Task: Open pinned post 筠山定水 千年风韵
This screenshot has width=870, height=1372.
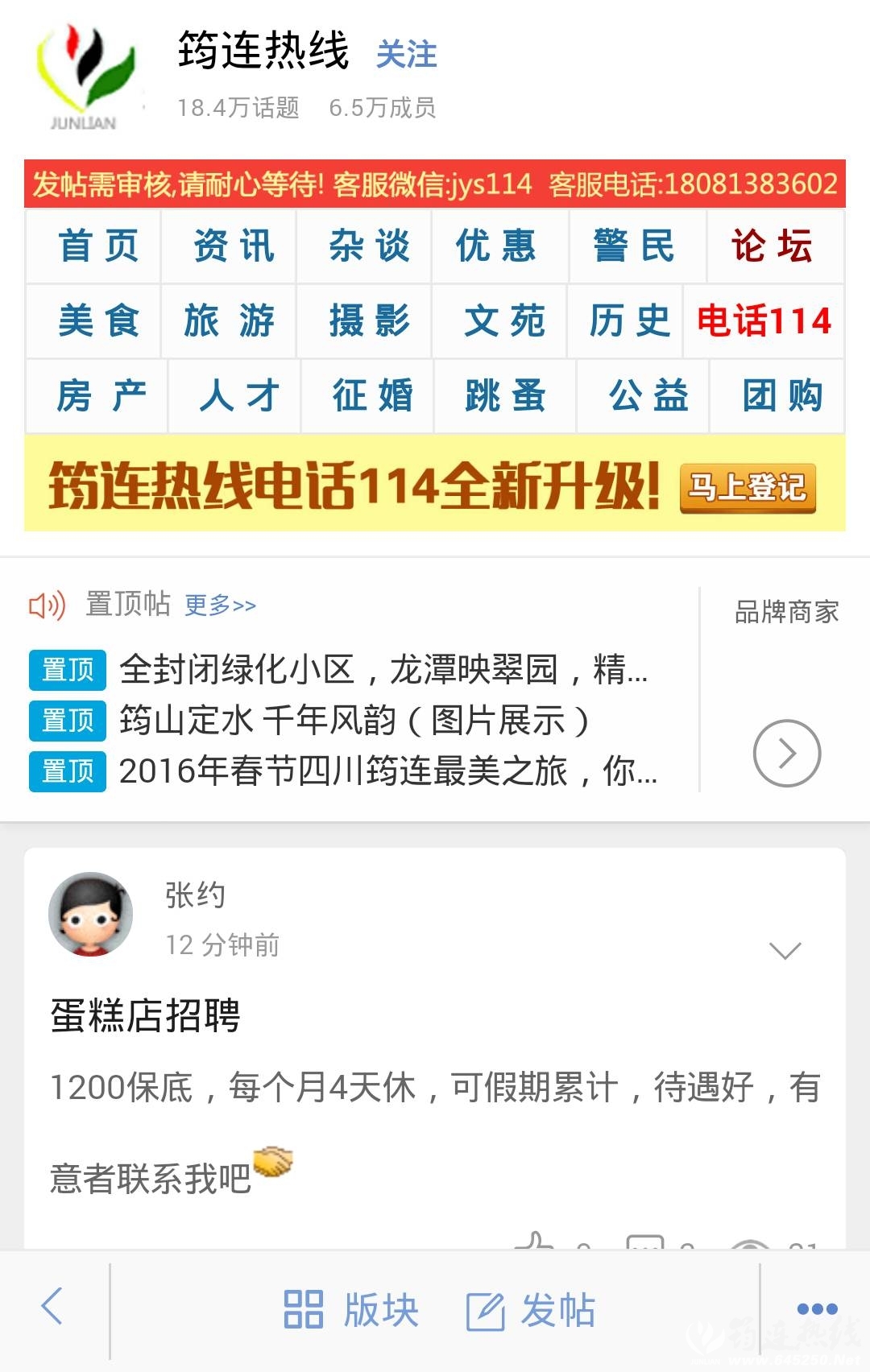Action: click(354, 720)
